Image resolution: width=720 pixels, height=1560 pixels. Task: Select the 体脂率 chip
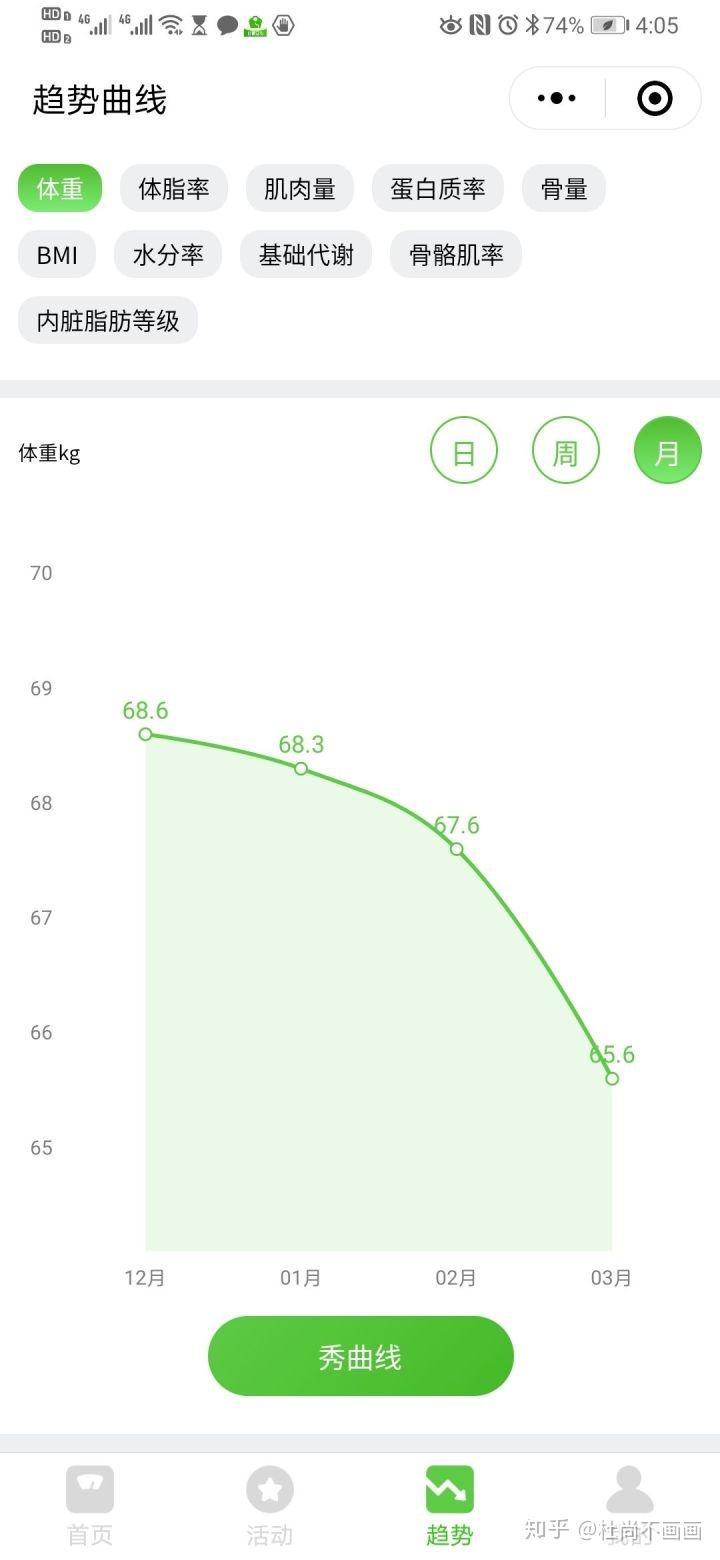pos(174,188)
